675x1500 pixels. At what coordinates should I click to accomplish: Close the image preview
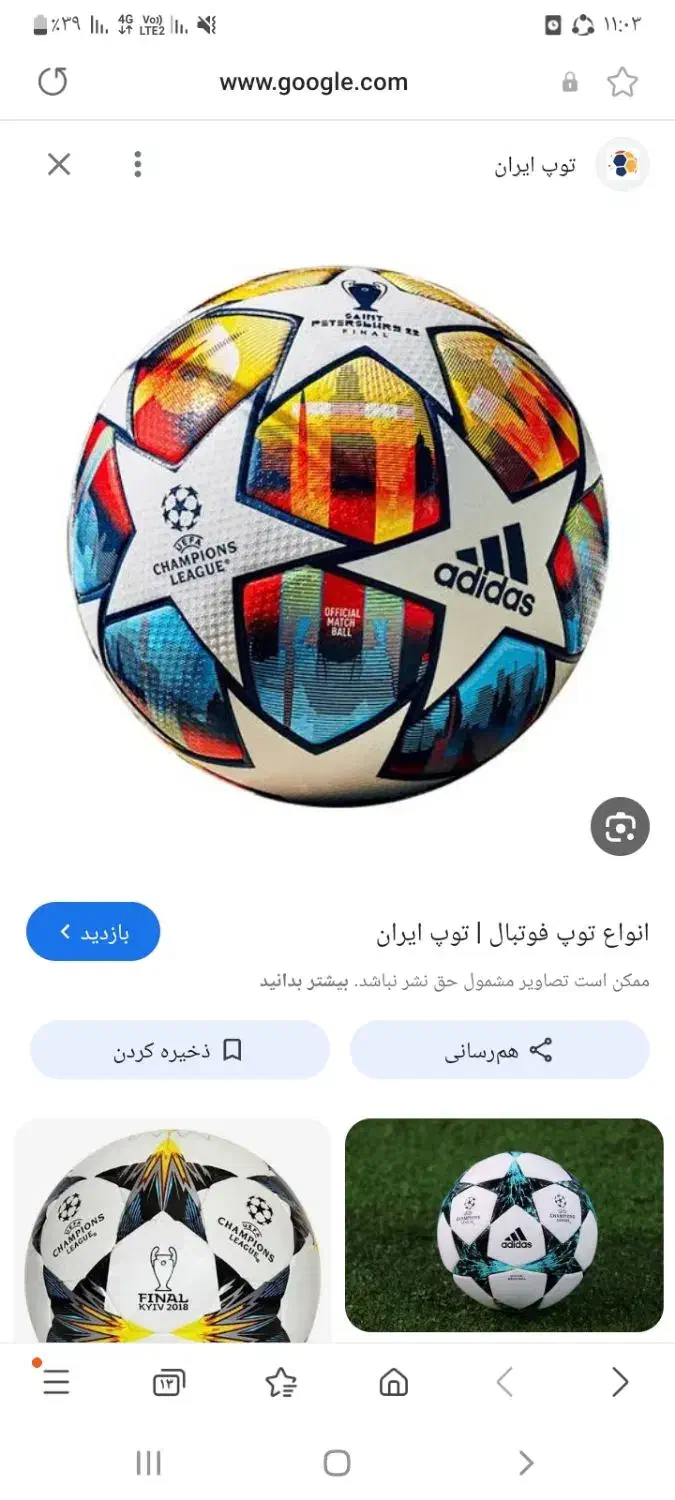(59, 164)
